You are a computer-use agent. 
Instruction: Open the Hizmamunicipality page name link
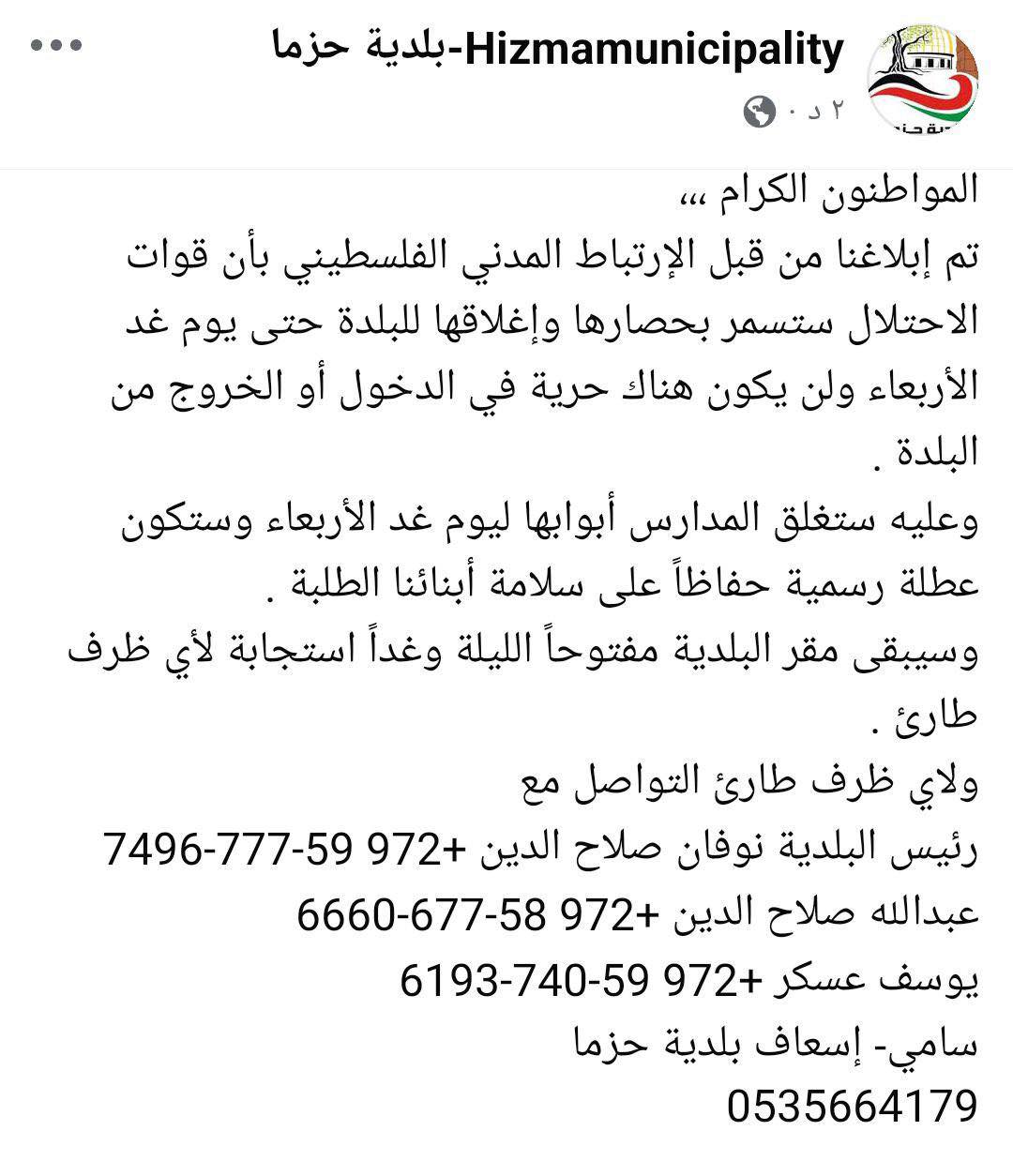pyautogui.click(x=557, y=47)
